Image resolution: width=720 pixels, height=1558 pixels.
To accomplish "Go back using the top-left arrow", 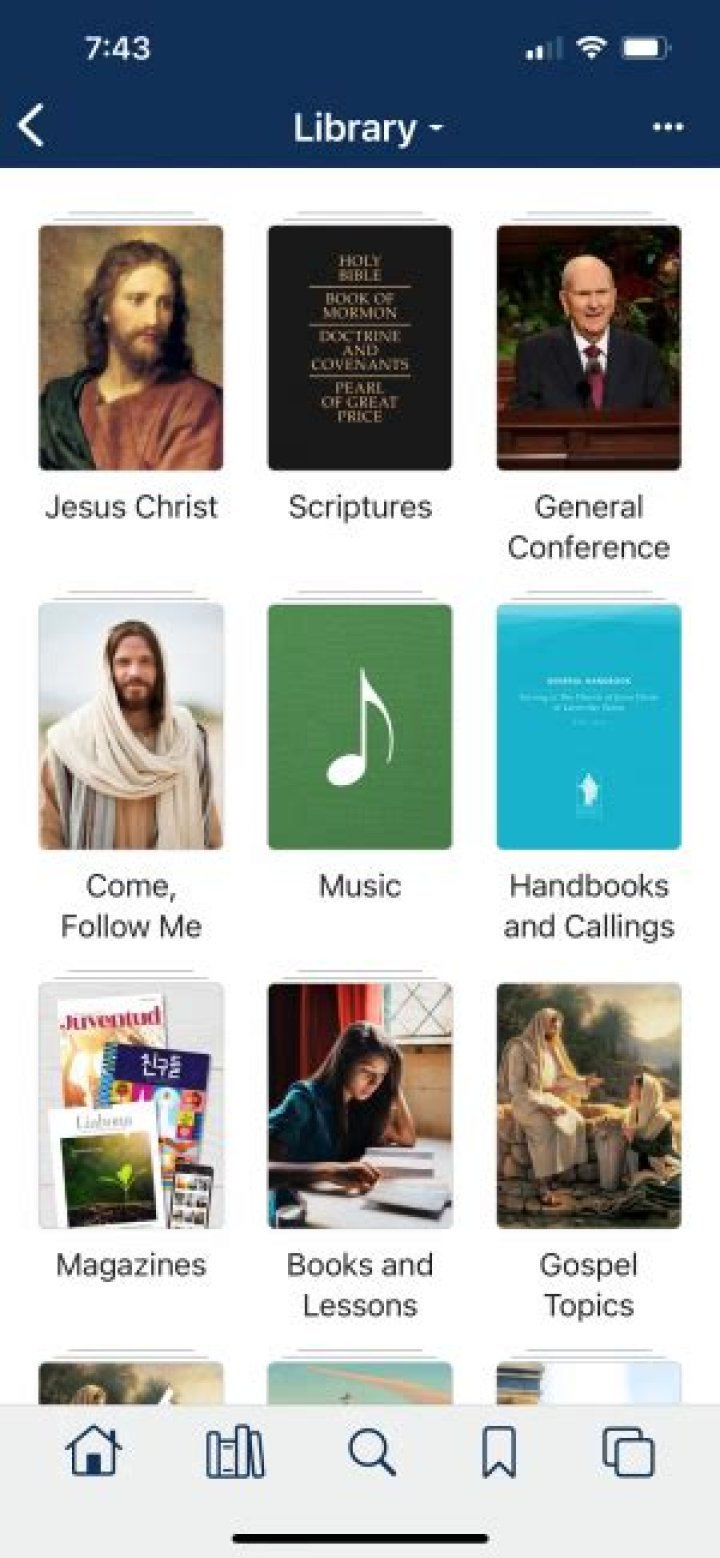I will coord(32,127).
